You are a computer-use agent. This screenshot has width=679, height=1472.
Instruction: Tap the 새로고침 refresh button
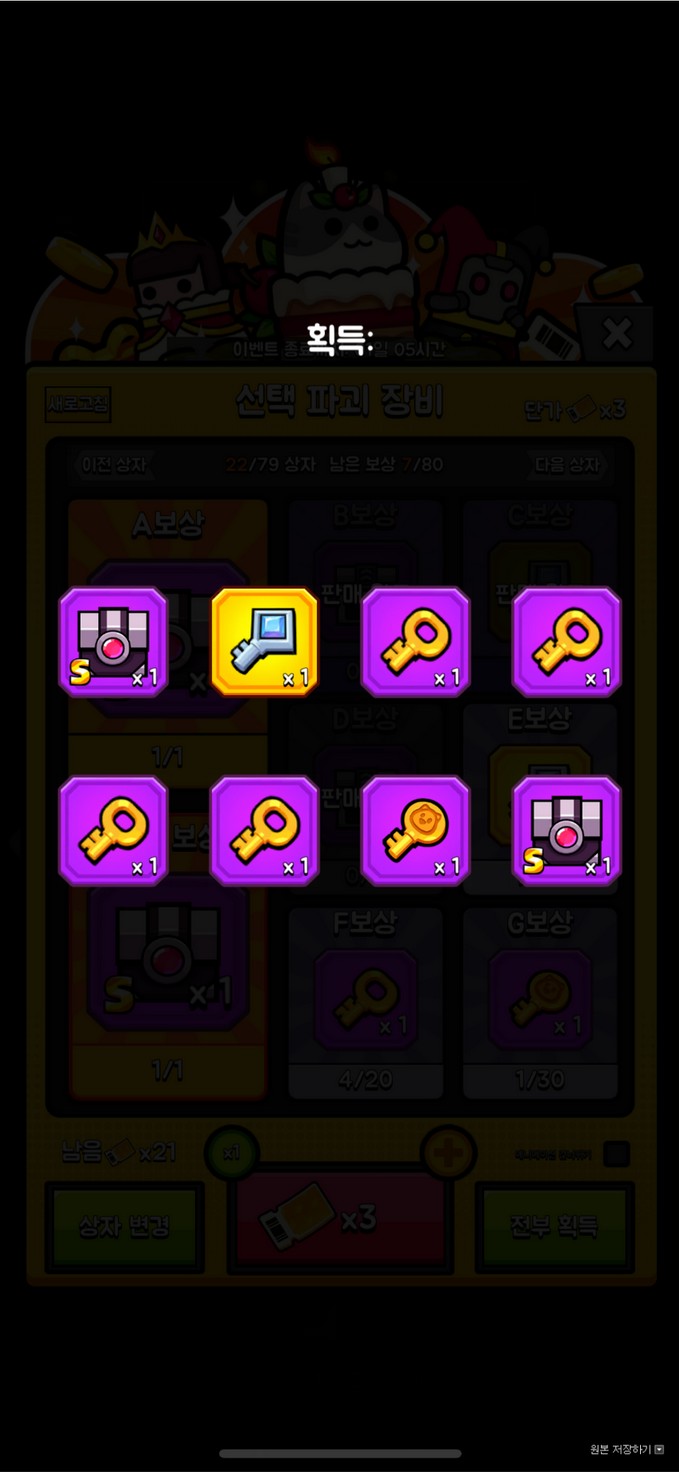coord(77,403)
